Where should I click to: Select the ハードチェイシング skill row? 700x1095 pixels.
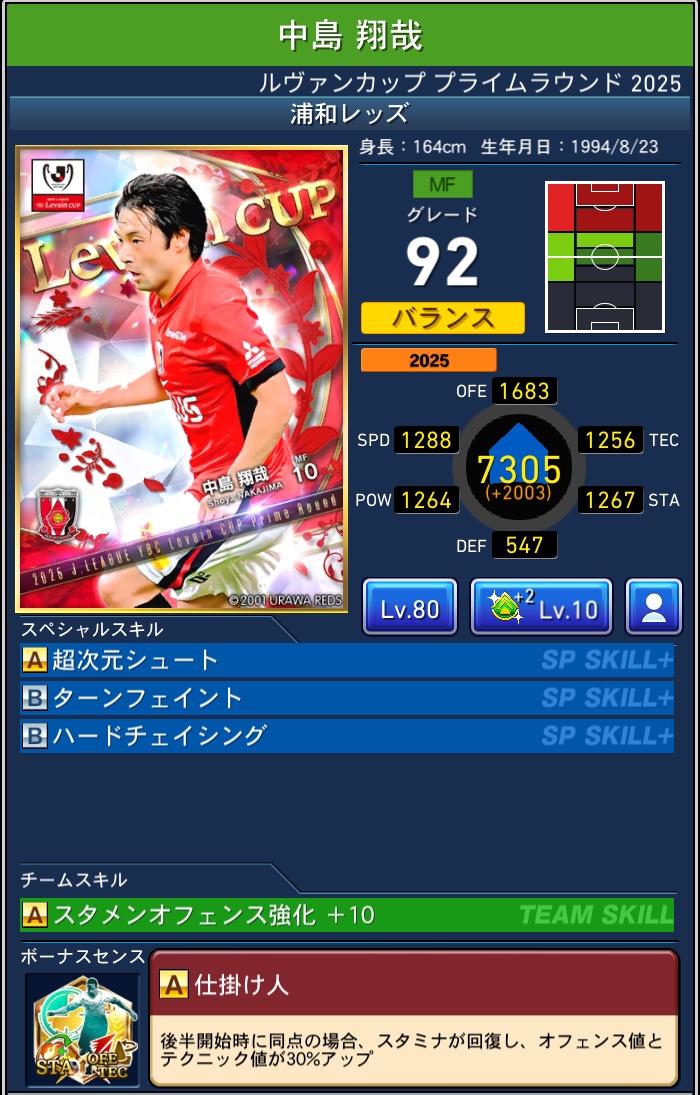coord(346,735)
